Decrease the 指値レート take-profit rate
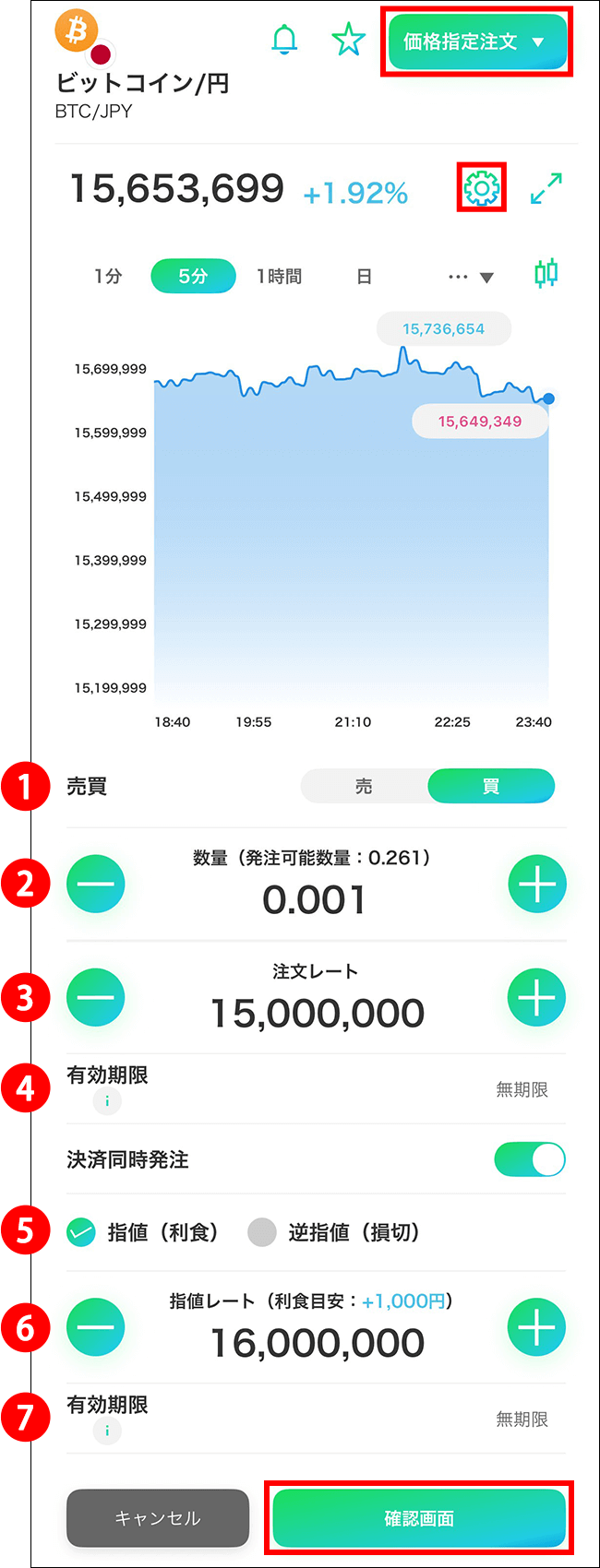The width and height of the screenshot is (600, 1568). [95, 1327]
